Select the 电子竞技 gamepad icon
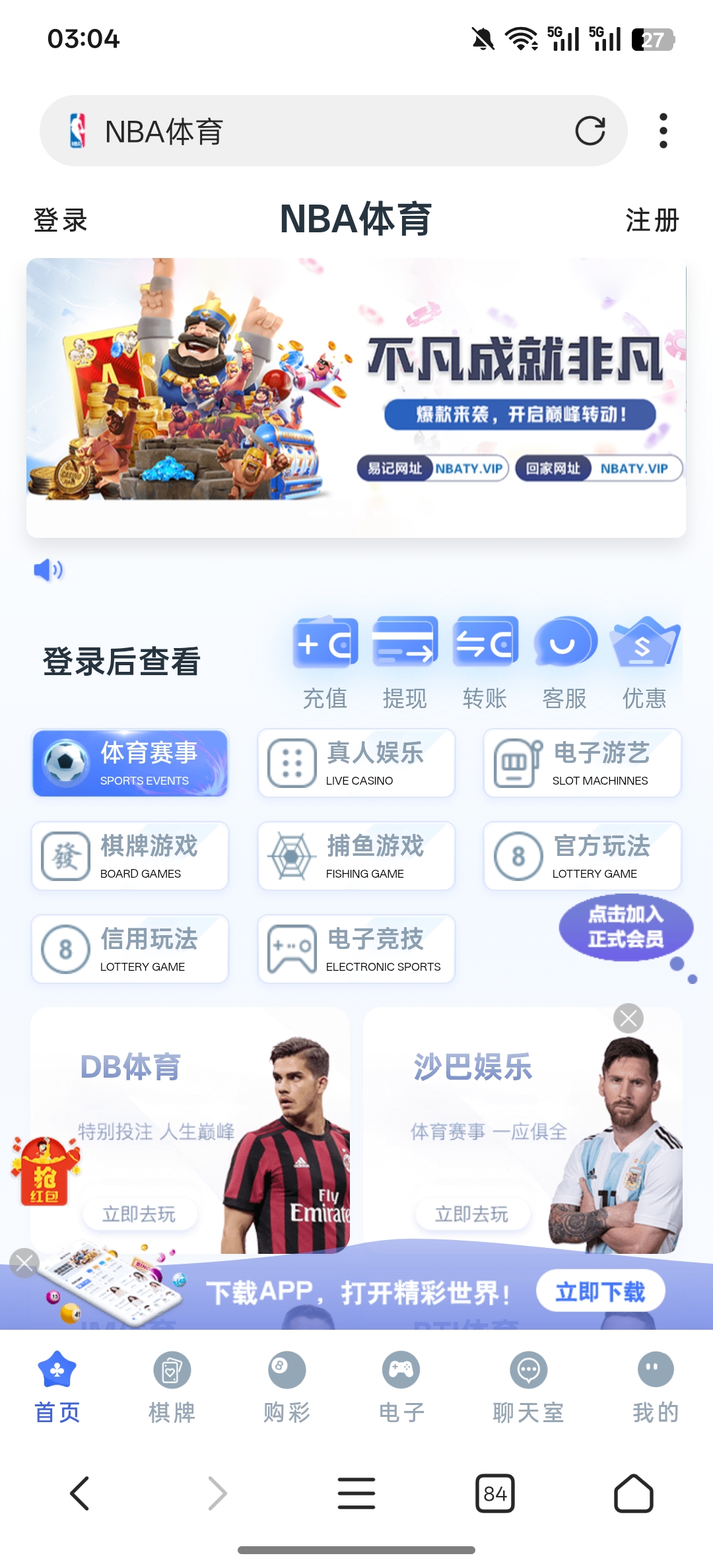Image resolution: width=713 pixels, height=1568 pixels. [x=290, y=949]
